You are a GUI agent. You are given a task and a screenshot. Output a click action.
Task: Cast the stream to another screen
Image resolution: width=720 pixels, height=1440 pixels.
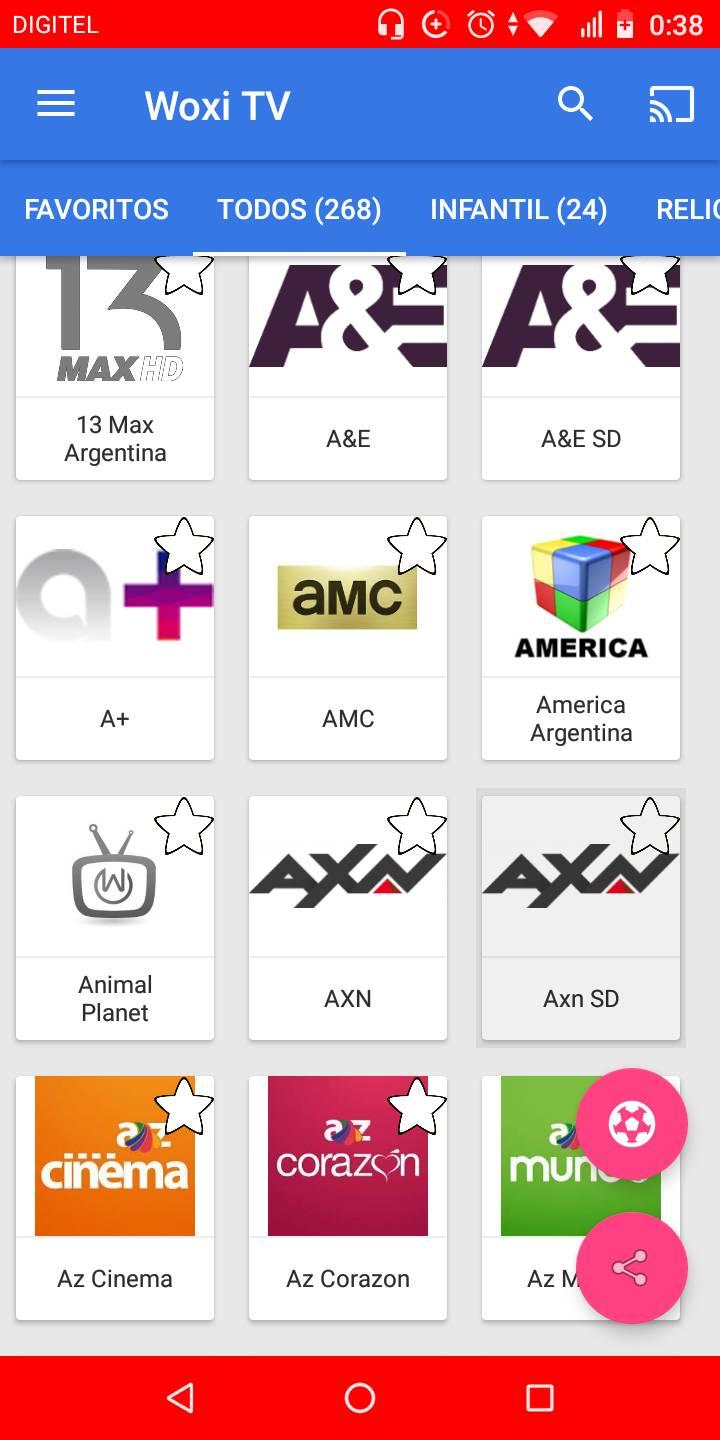coord(671,104)
